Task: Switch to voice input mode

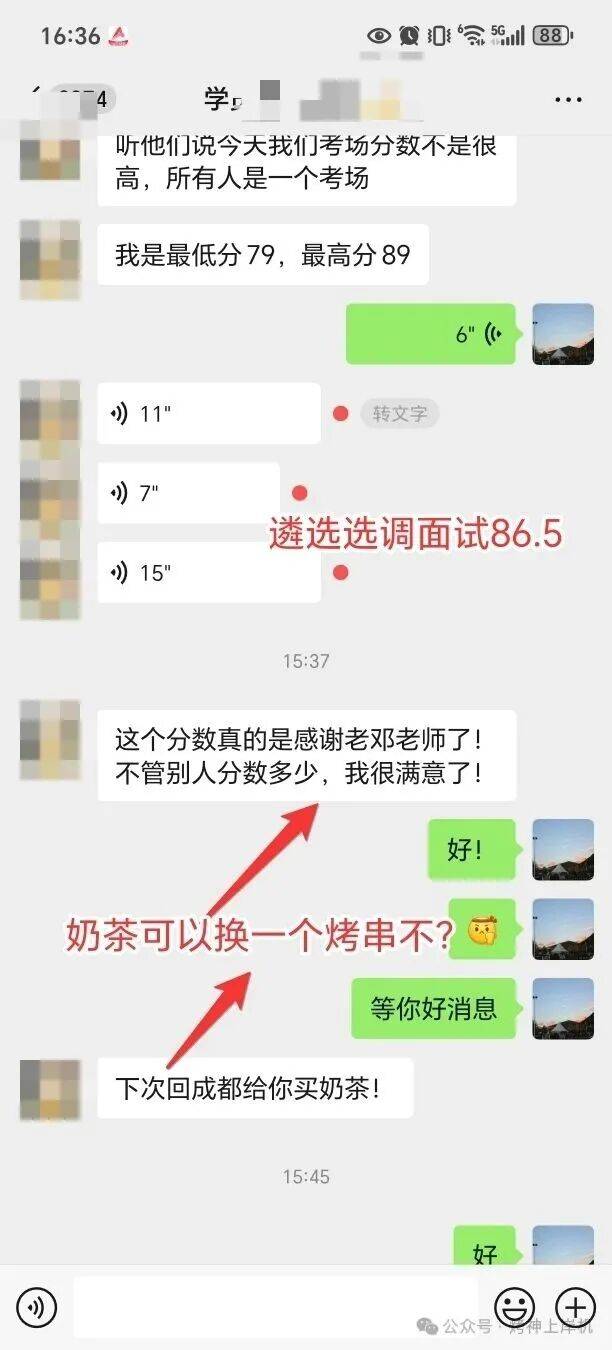Action: coord(37,1306)
